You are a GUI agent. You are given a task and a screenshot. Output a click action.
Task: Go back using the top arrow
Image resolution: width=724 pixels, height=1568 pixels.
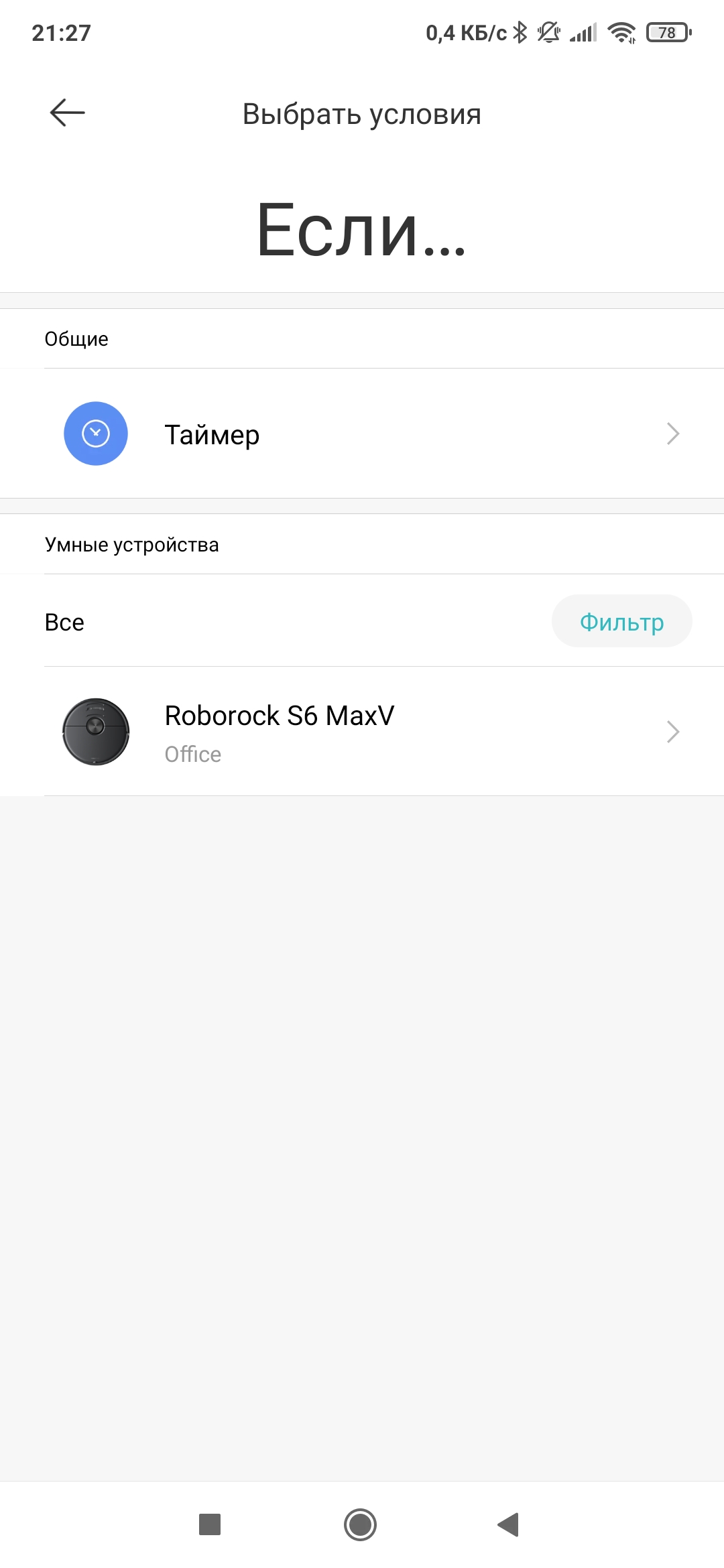(67, 113)
